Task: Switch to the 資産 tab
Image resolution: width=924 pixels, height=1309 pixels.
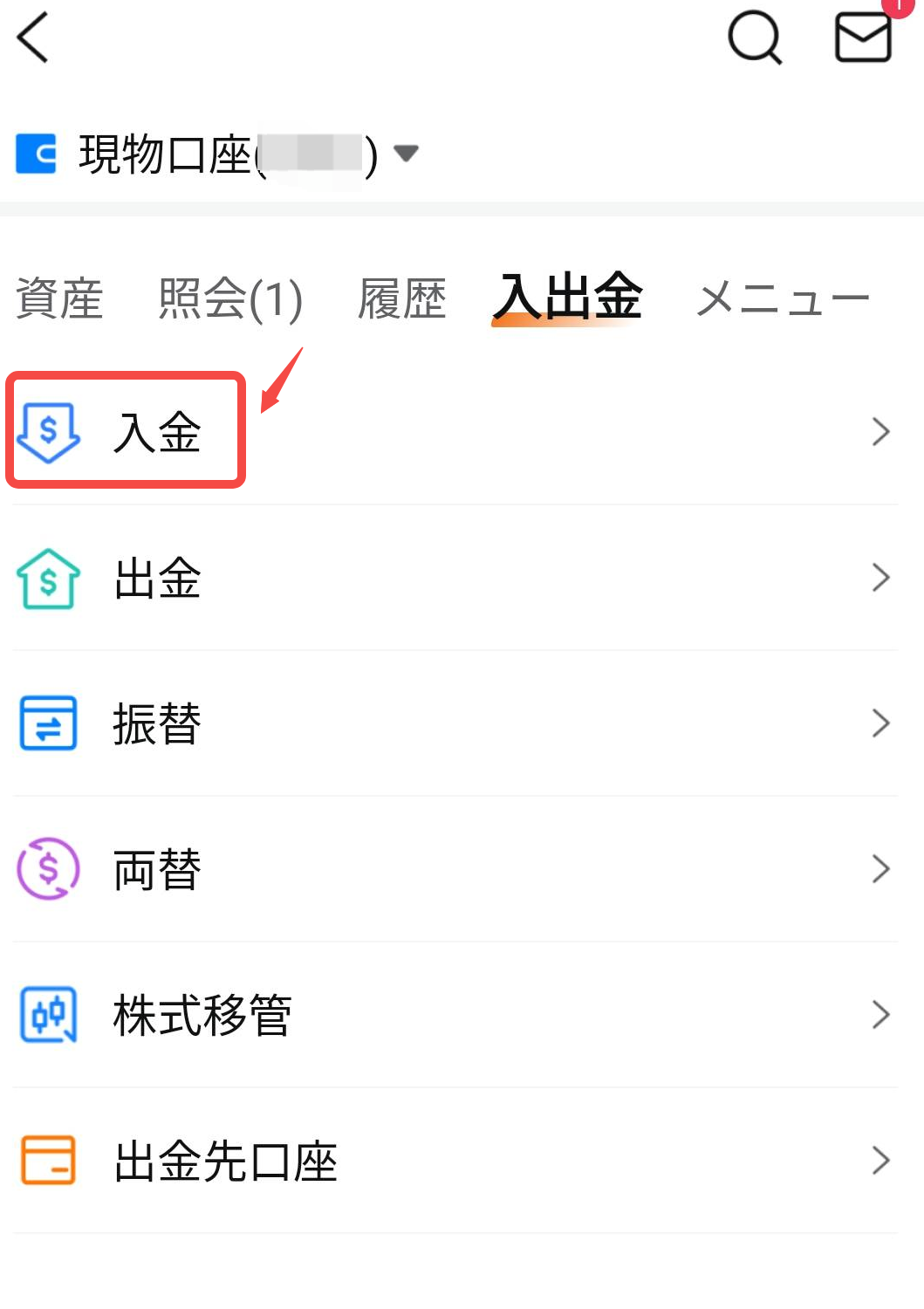Action: tap(59, 298)
